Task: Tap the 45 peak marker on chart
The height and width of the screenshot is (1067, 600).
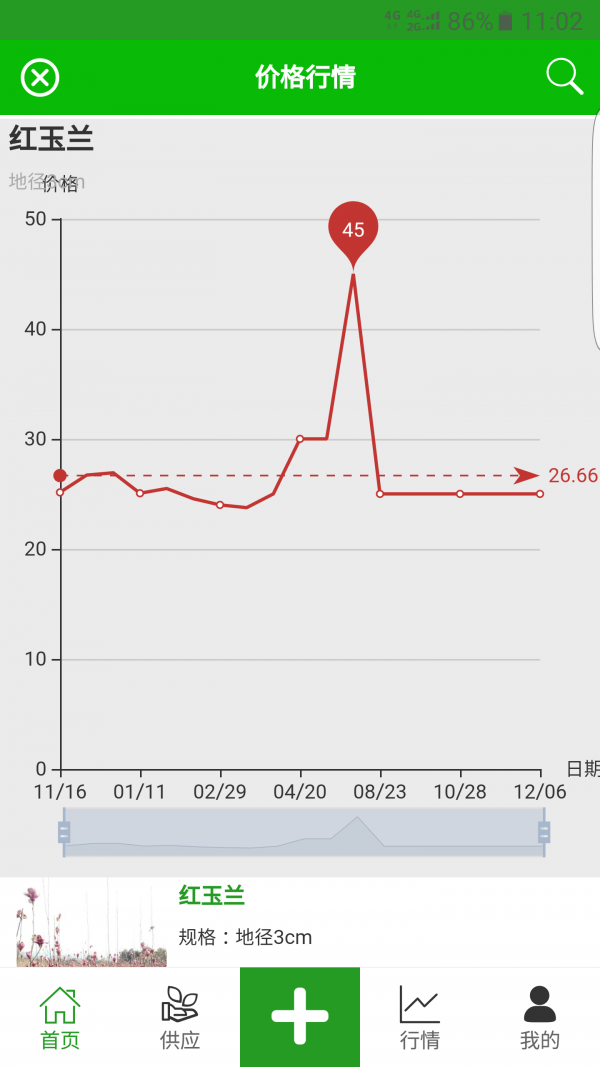Action: click(x=353, y=231)
